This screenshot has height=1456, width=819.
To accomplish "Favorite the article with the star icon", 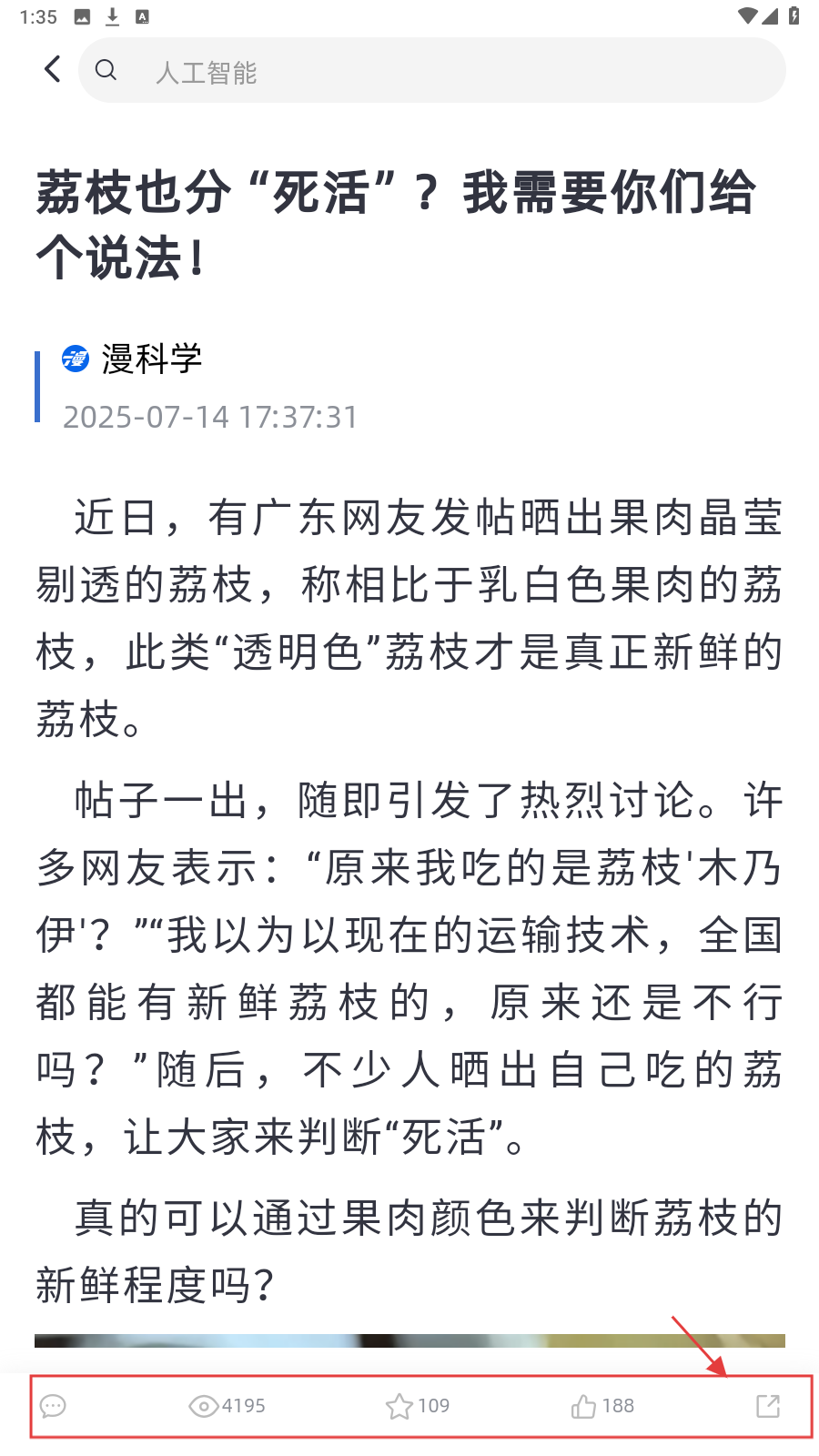I will point(399,1406).
